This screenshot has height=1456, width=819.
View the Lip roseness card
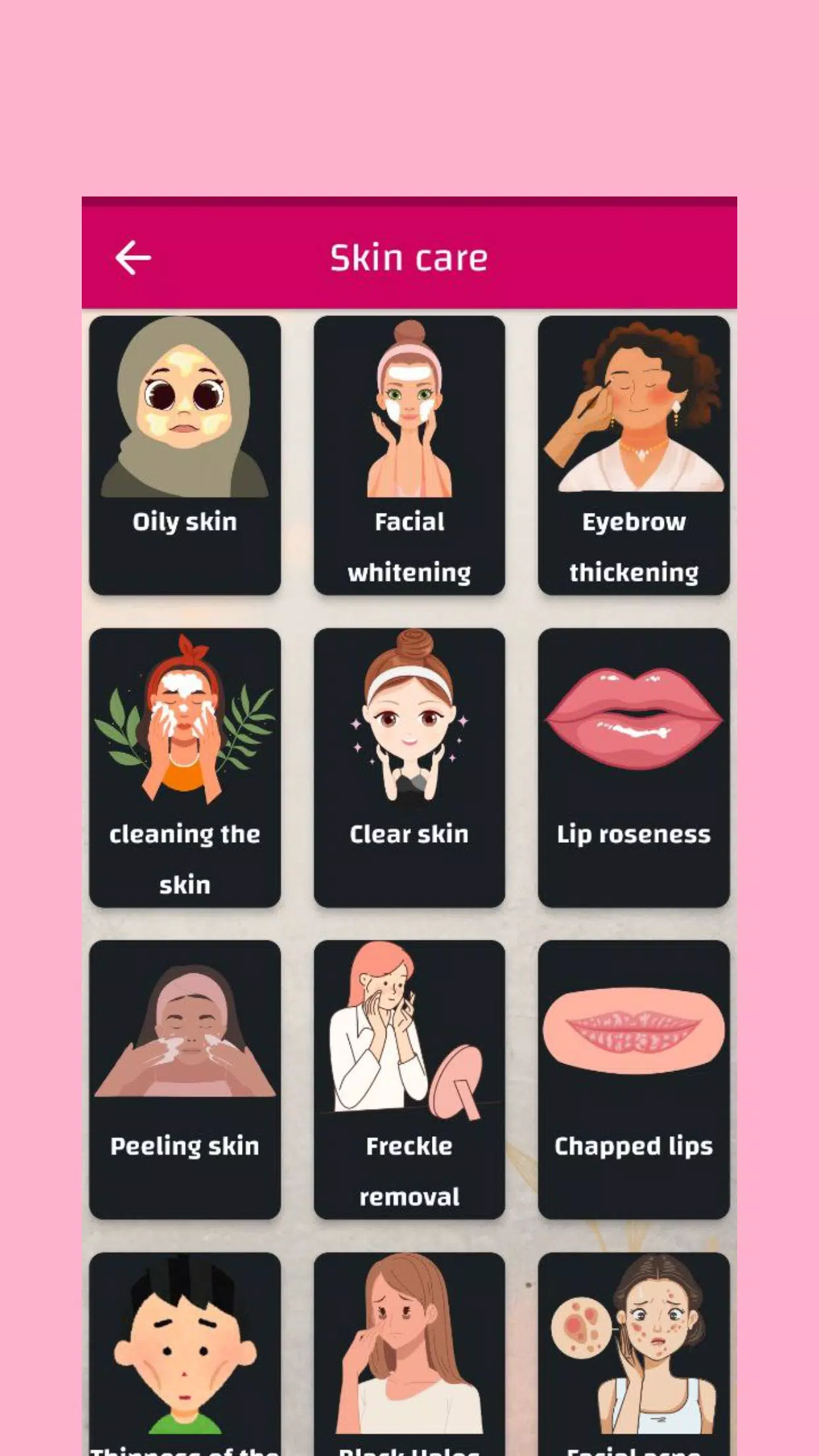(633, 767)
